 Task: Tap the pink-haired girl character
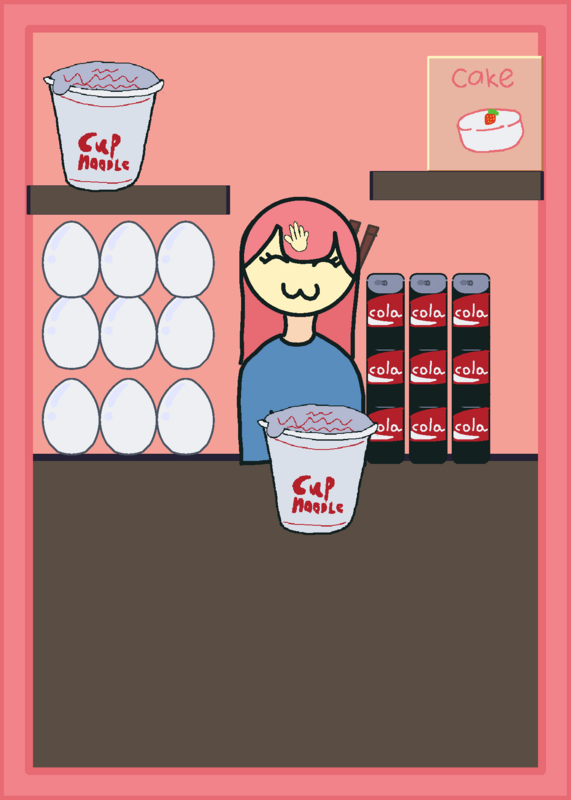pyautogui.click(x=301, y=330)
